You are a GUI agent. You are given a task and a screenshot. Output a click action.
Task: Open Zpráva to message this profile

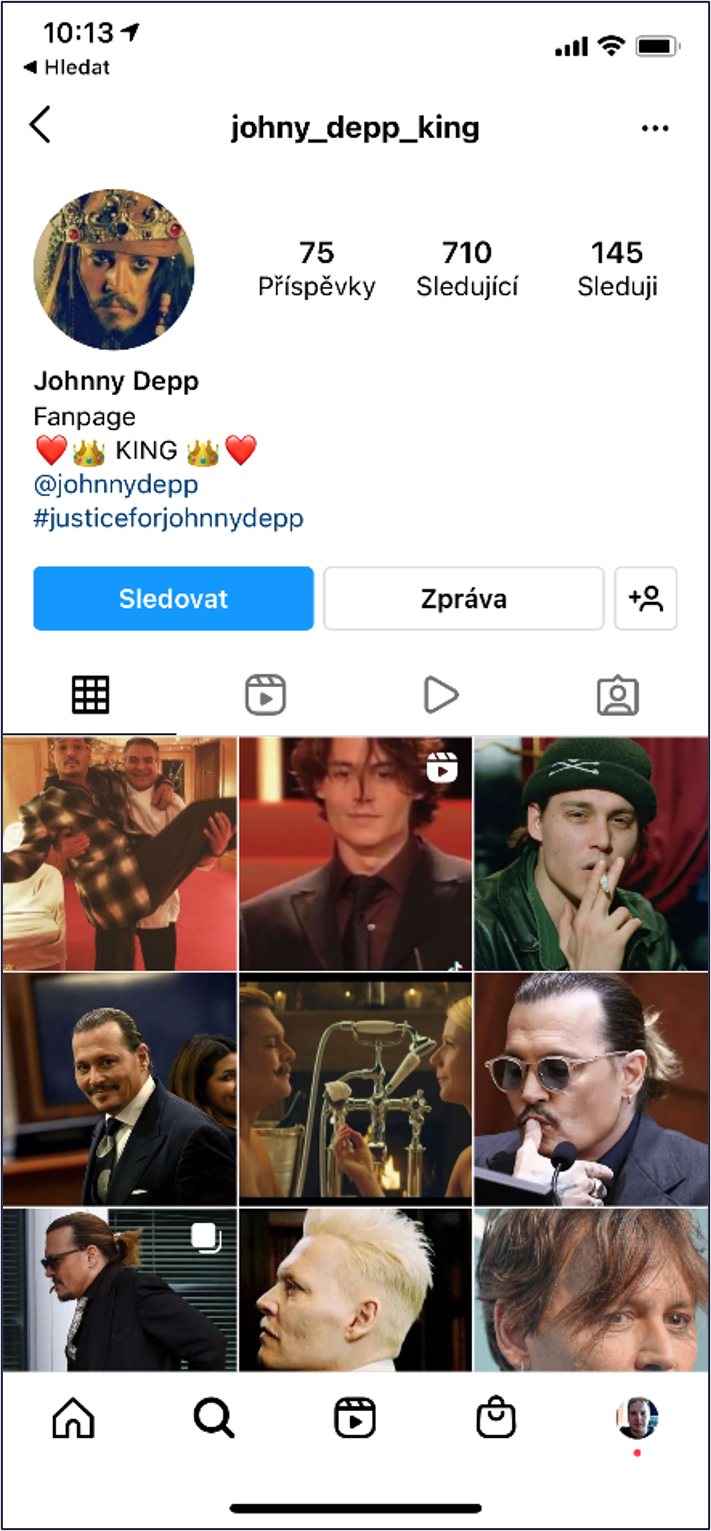click(x=463, y=599)
